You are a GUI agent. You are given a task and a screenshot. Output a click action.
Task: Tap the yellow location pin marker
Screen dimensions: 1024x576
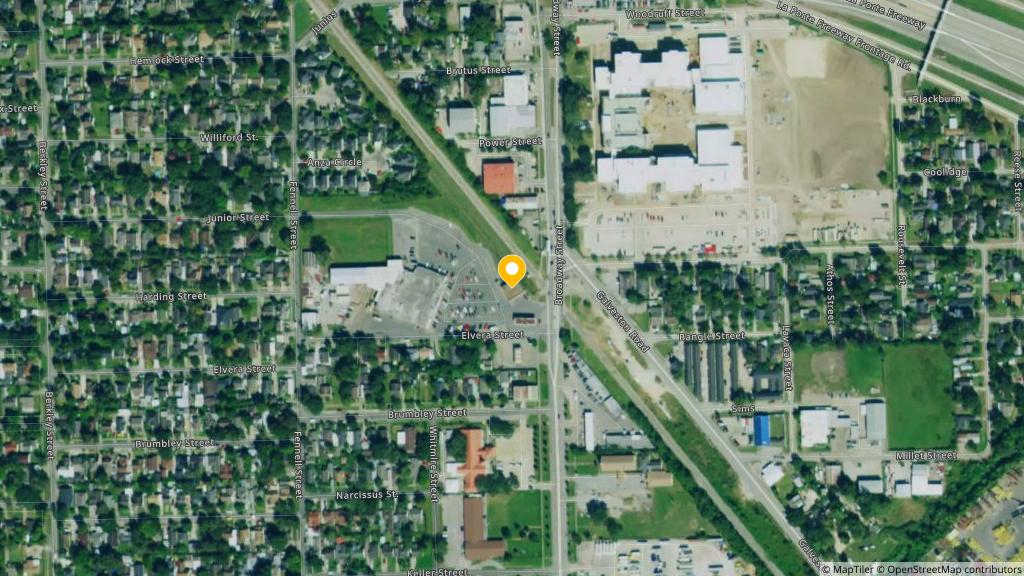tap(512, 270)
